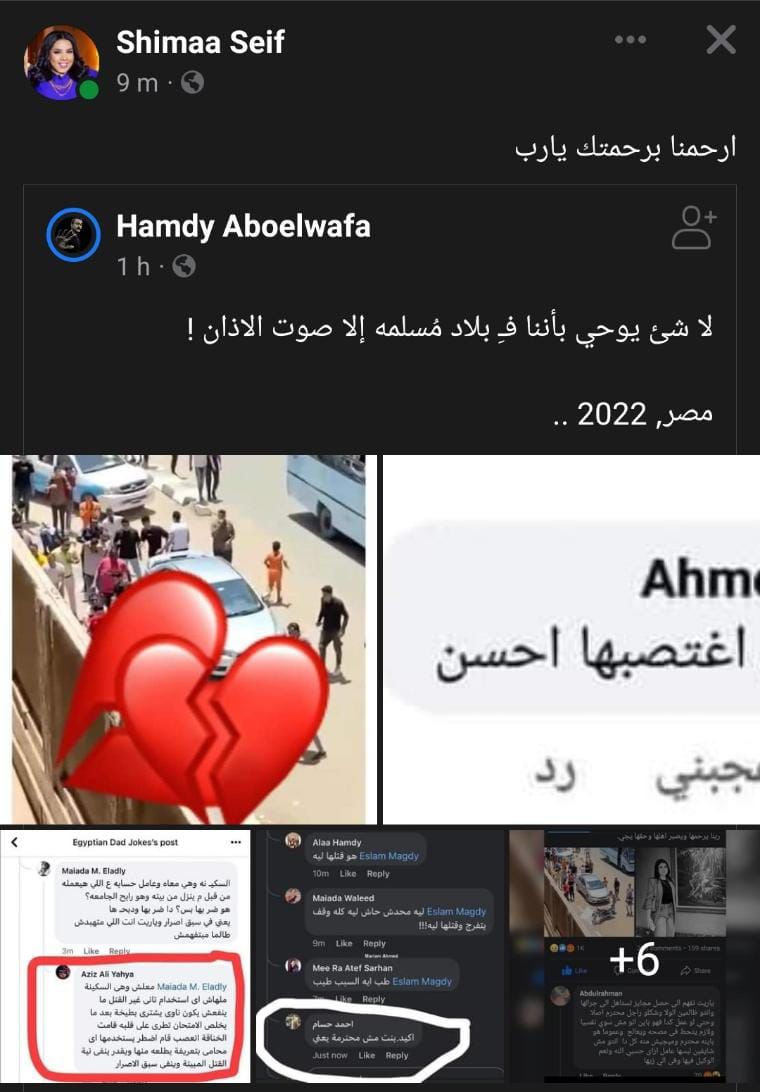Open the white Arabic comment screenshot image
This screenshot has width=760, height=1092.
[572, 640]
